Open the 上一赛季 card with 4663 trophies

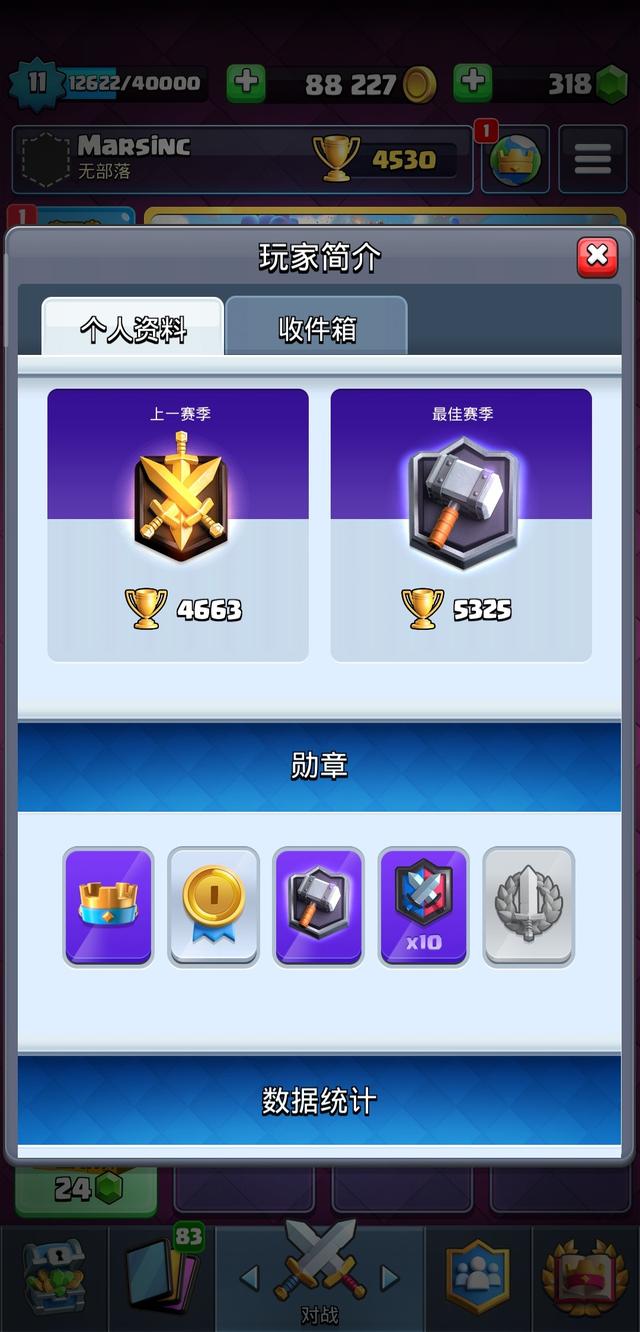coord(178,525)
